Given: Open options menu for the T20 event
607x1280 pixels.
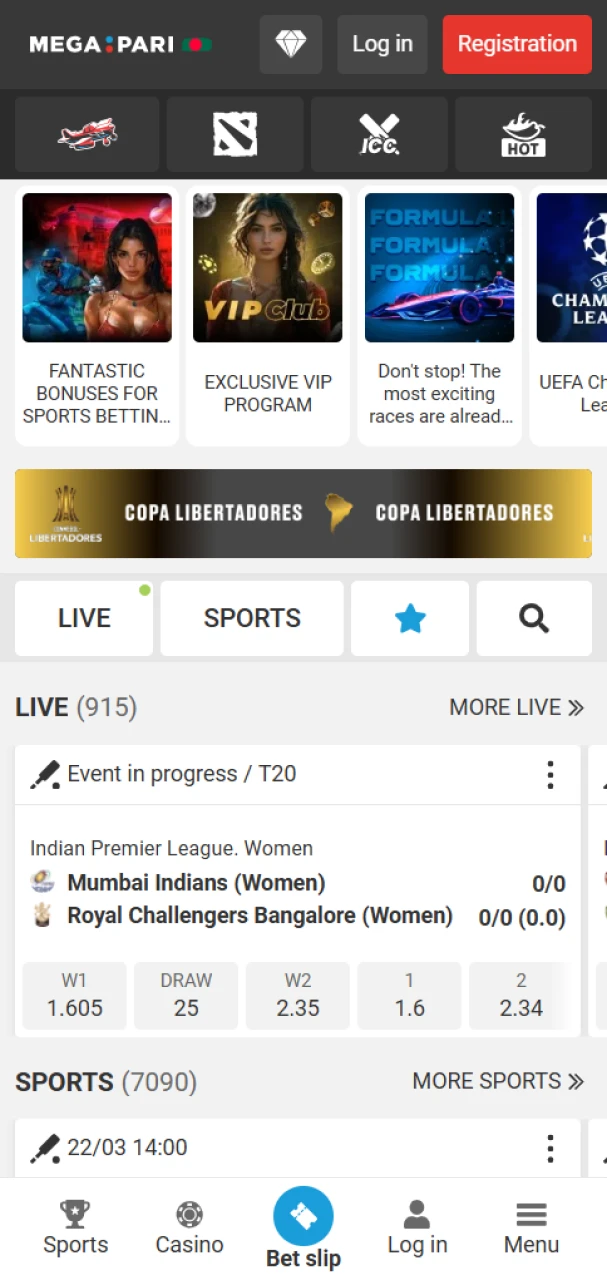Looking at the screenshot, I should coord(550,774).
